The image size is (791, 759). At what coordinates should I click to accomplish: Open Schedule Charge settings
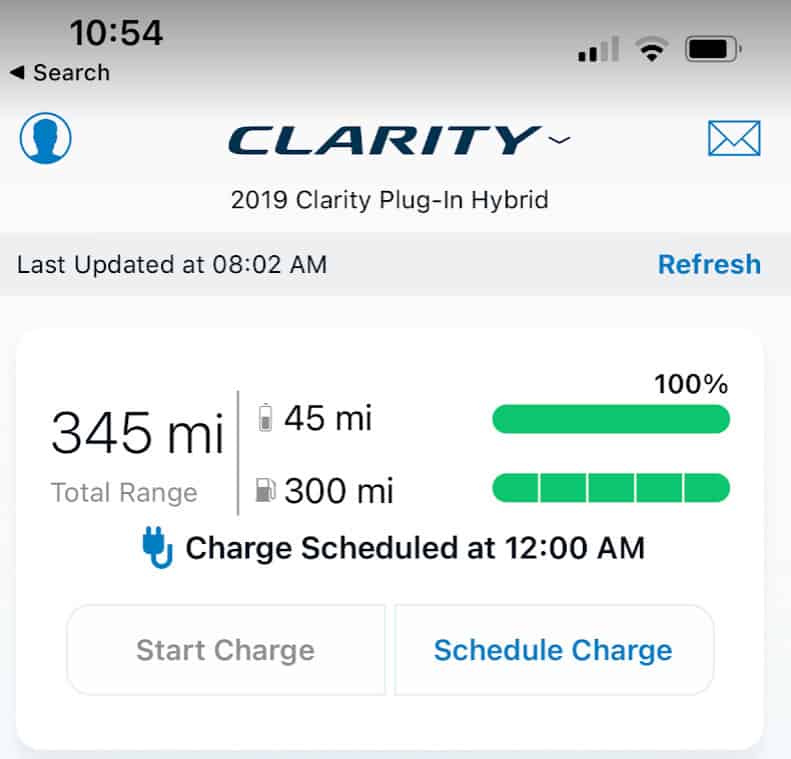pos(553,650)
